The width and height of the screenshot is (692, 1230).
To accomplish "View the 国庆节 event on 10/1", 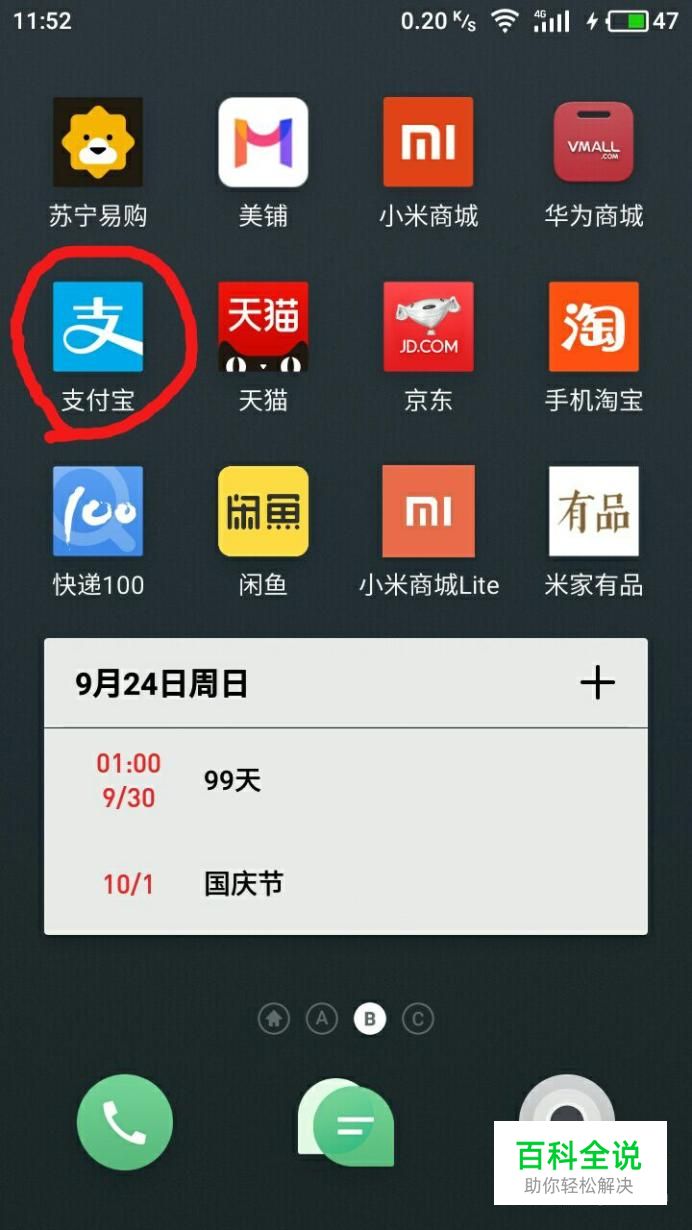I will tap(243, 884).
